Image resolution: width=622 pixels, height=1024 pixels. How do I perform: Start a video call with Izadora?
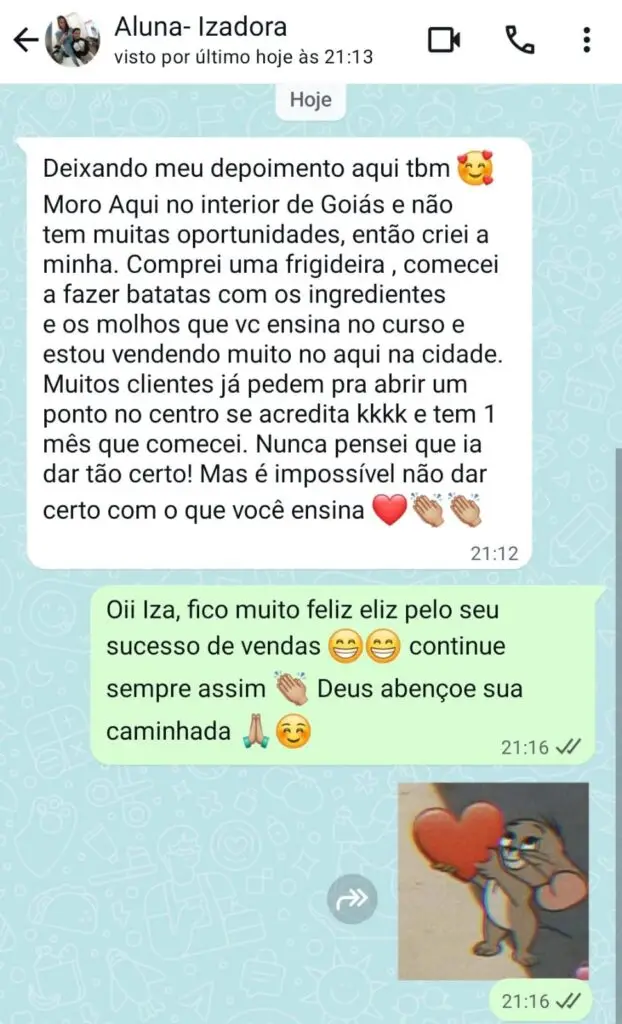pyautogui.click(x=444, y=40)
